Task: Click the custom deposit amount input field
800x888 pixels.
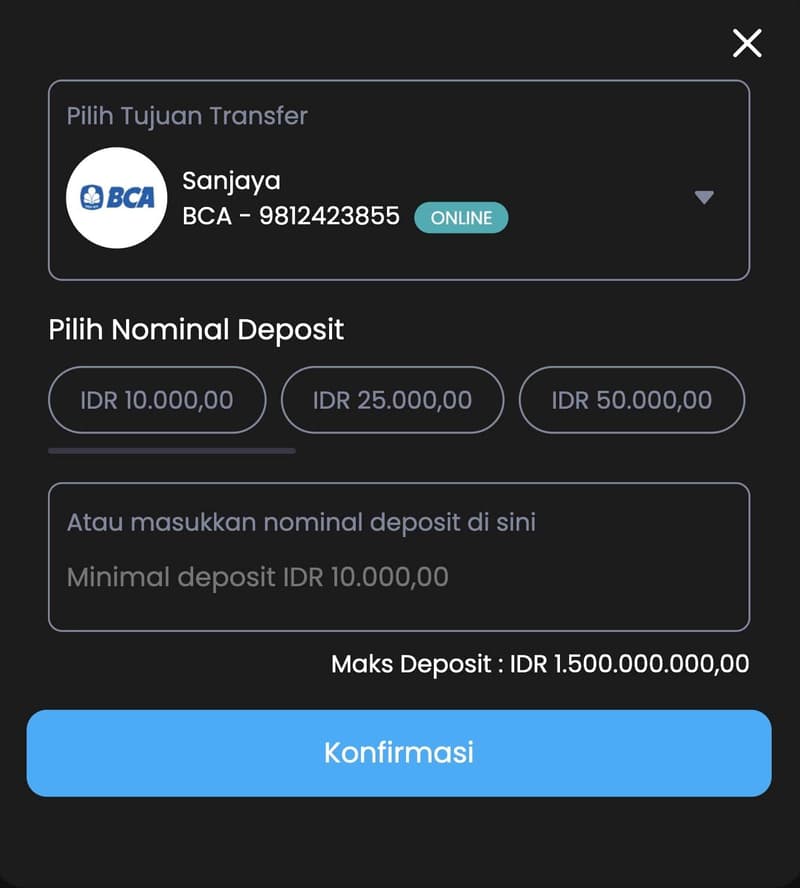Action: tap(400, 556)
